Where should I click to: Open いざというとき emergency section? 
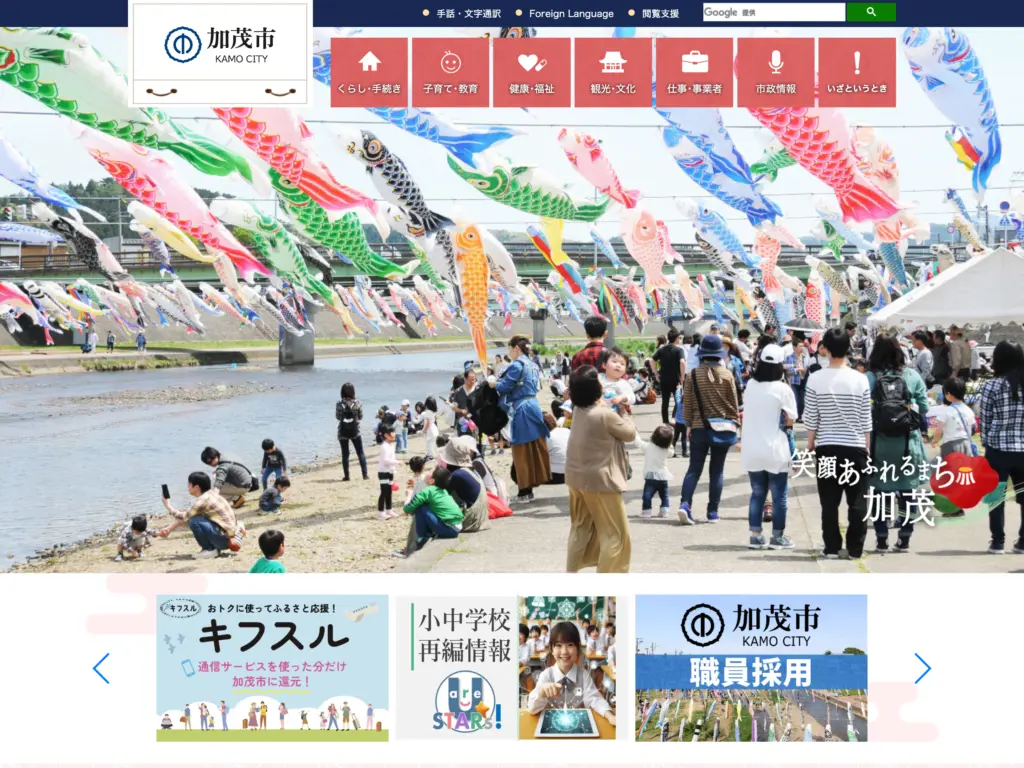click(x=857, y=72)
